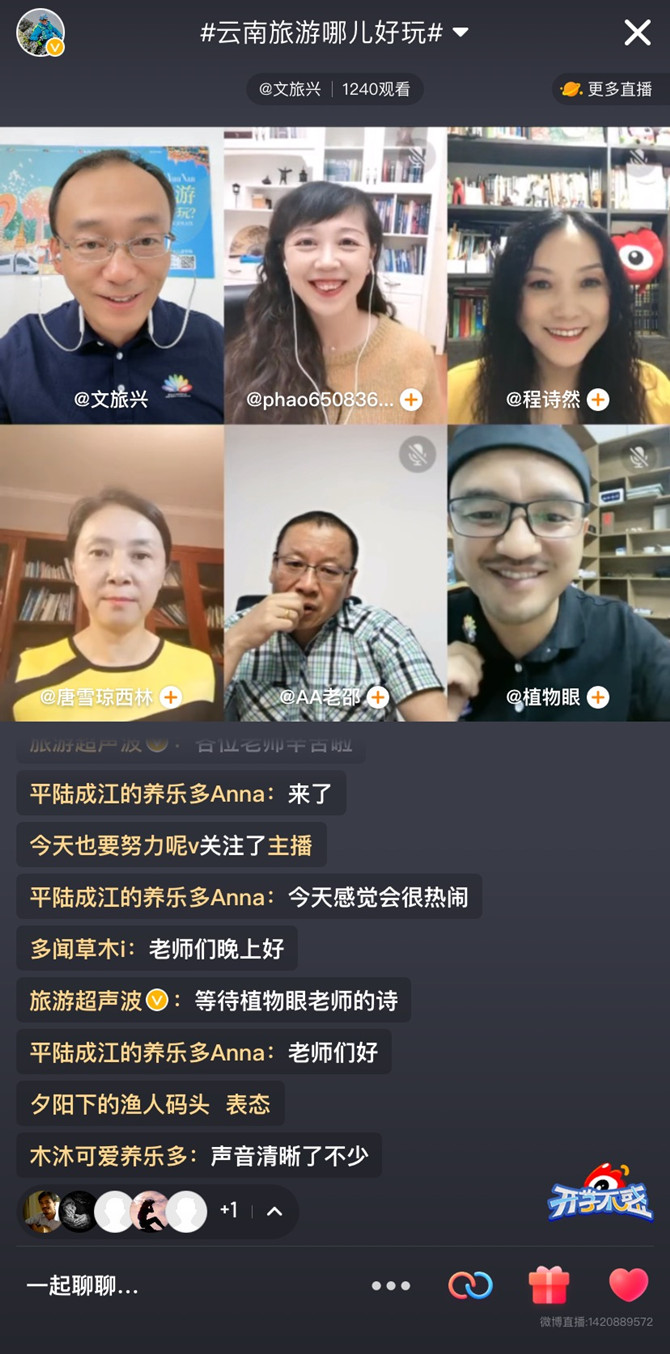
Task: Close the live stream with X
Action: 637,33
